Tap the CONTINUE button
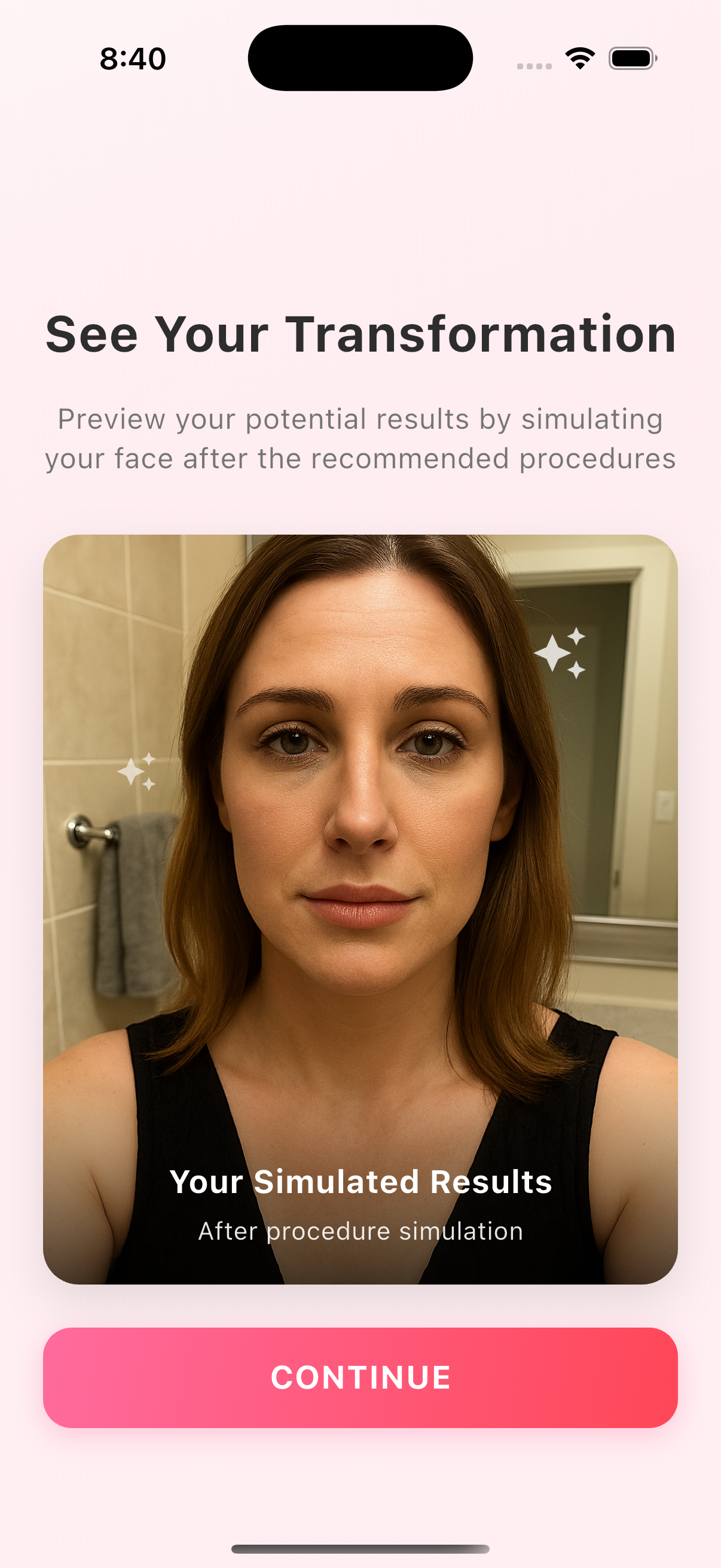 tap(360, 1377)
